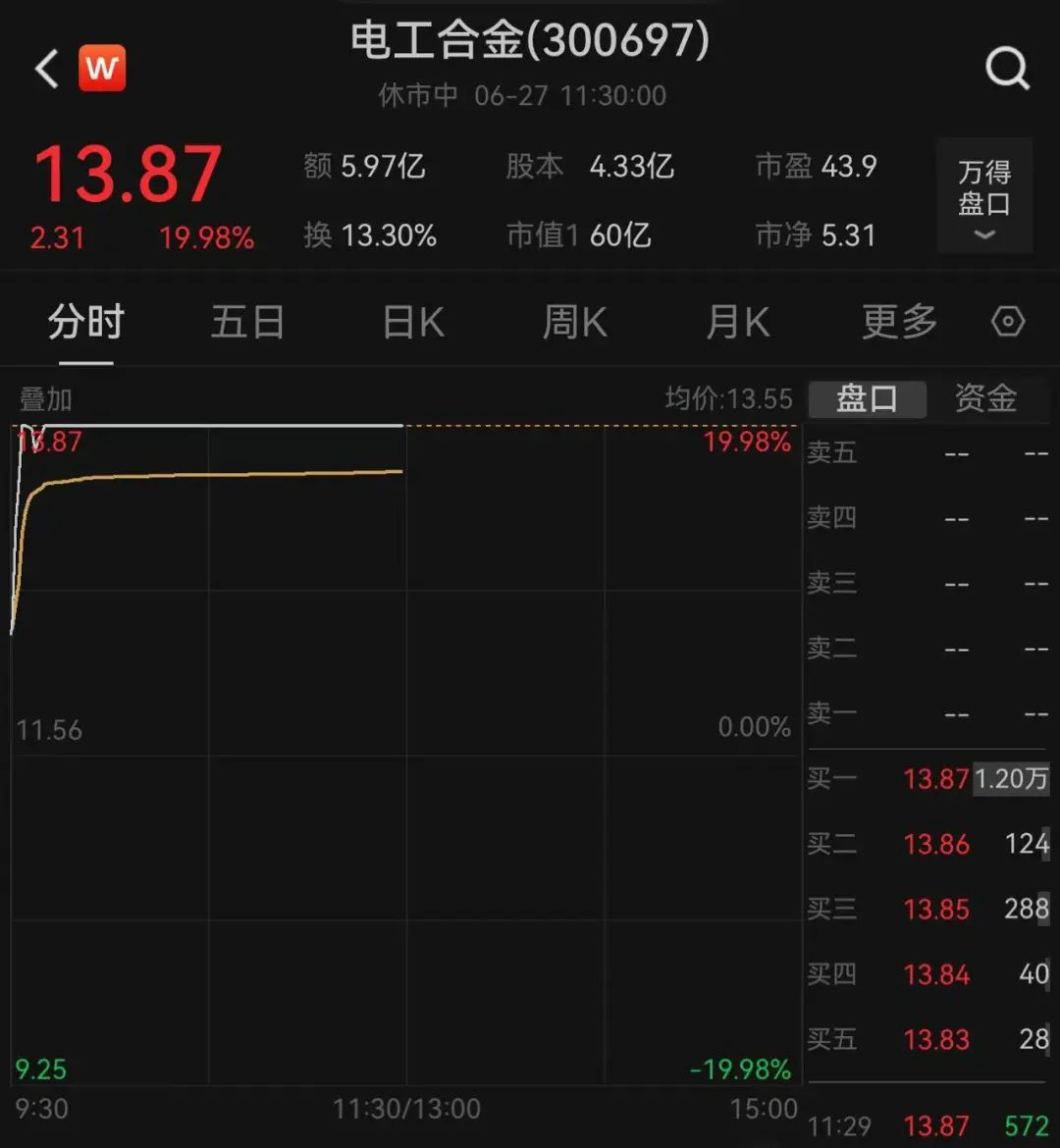This screenshot has height=1148, width=1060.
Task: Switch to the 五日 chart tab
Action: pyautogui.click(x=247, y=322)
